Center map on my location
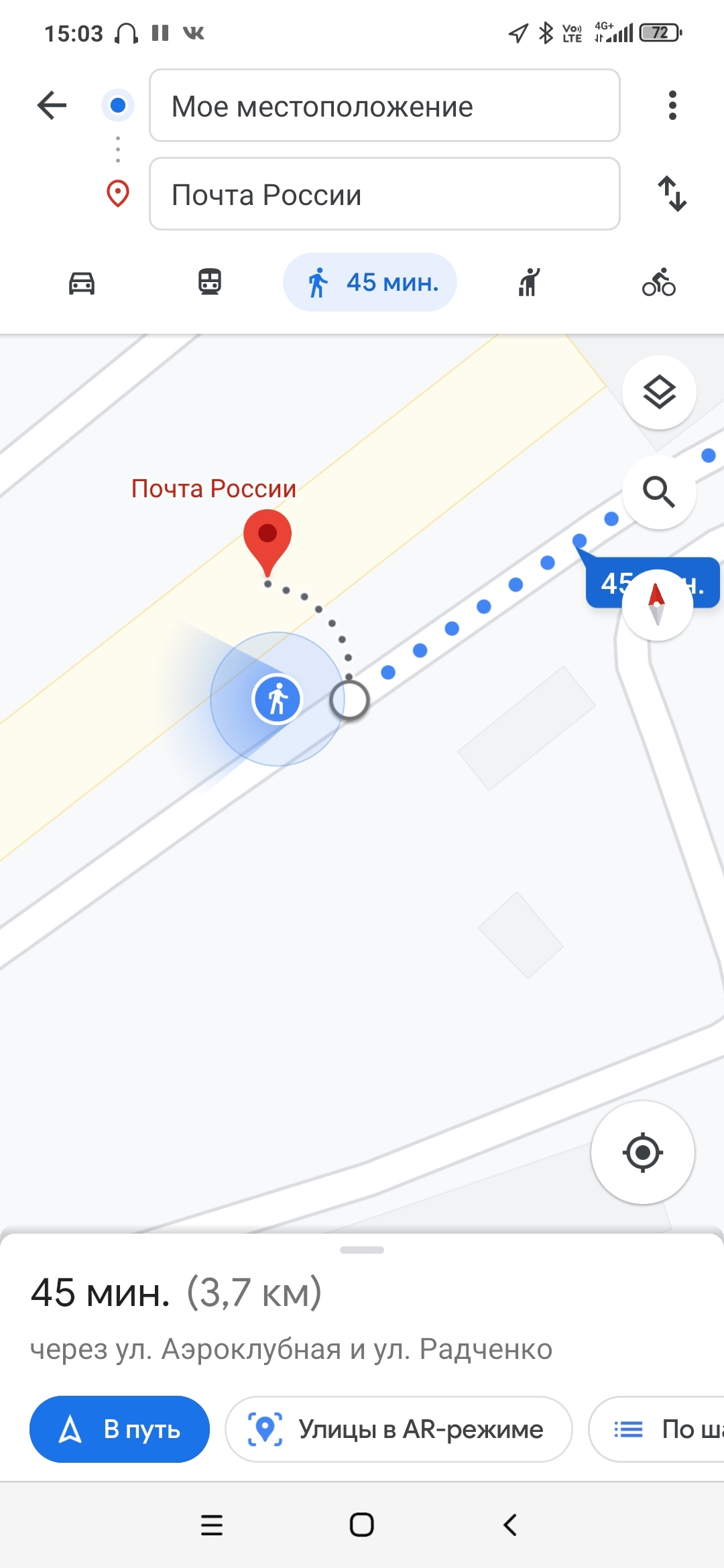The height and width of the screenshot is (1568, 724). pos(642,1153)
